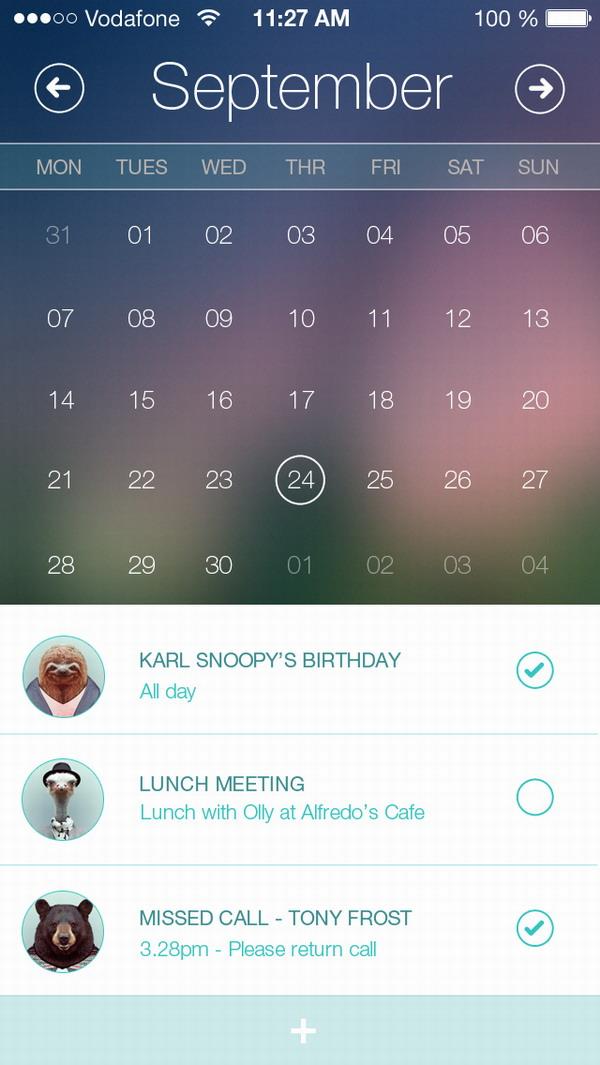Tap date 27 in the calendar
This screenshot has width=600, height=1065.
tap(535, 480)
